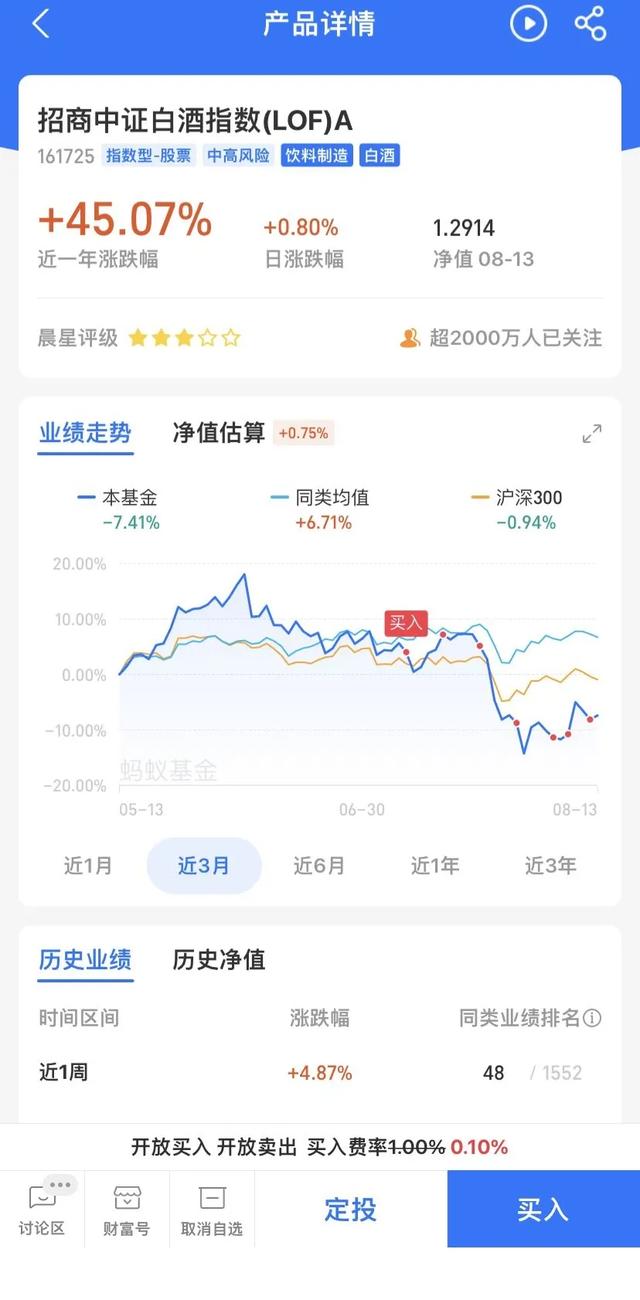The height and width of the screenshot is (1300, 640).
Task: Open the 同类业绩排名 info icon
Action: 592,1019
